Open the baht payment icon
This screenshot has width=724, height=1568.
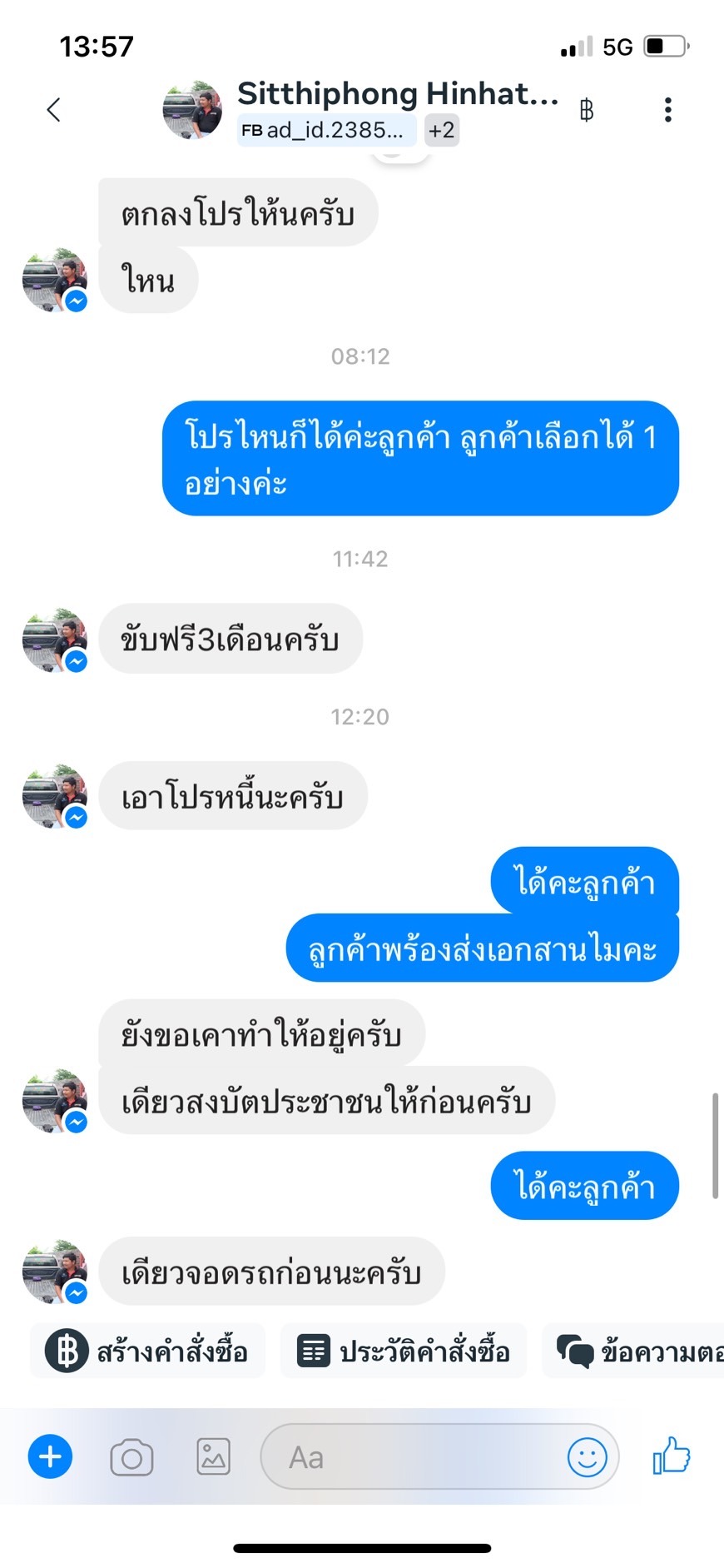587,110
